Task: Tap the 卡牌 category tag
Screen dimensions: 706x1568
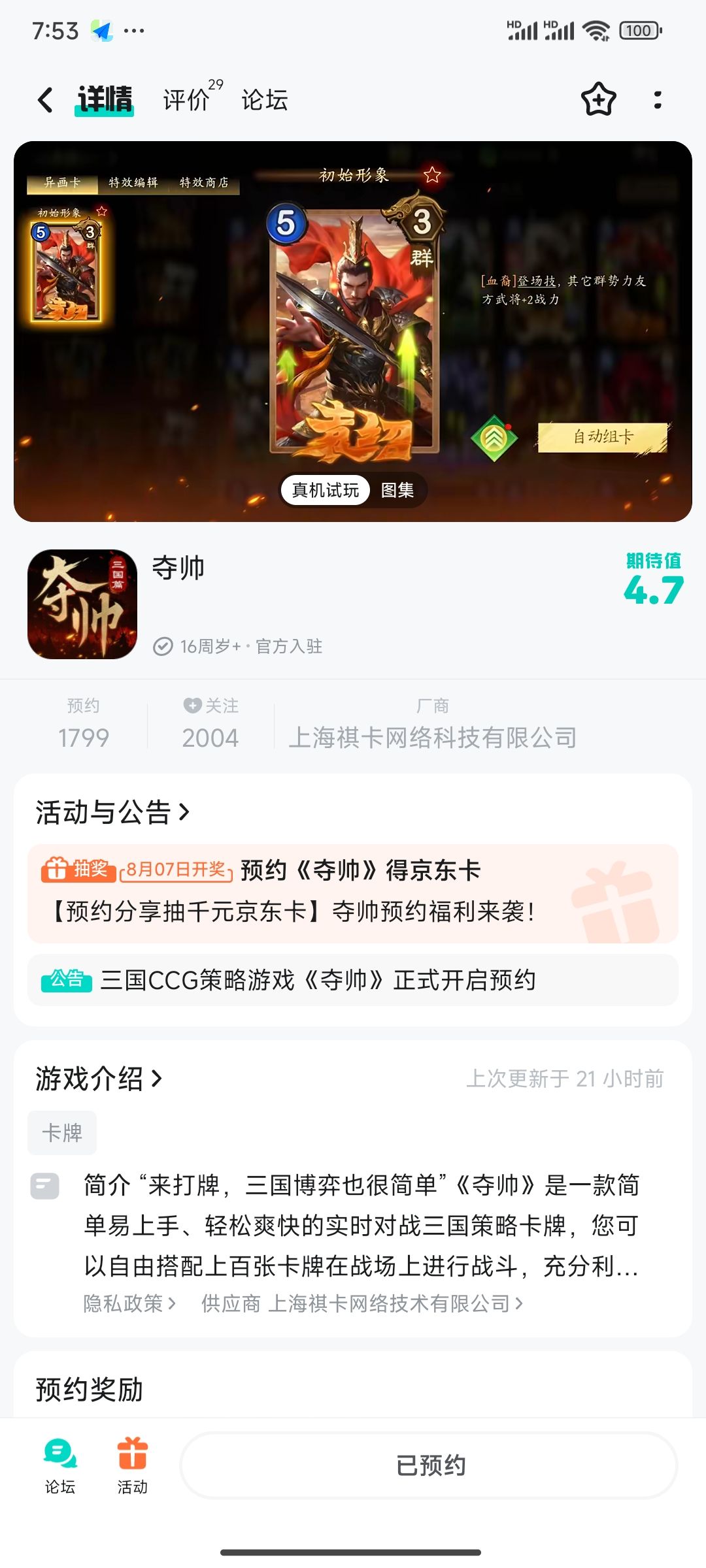Action: [62, 1132]
